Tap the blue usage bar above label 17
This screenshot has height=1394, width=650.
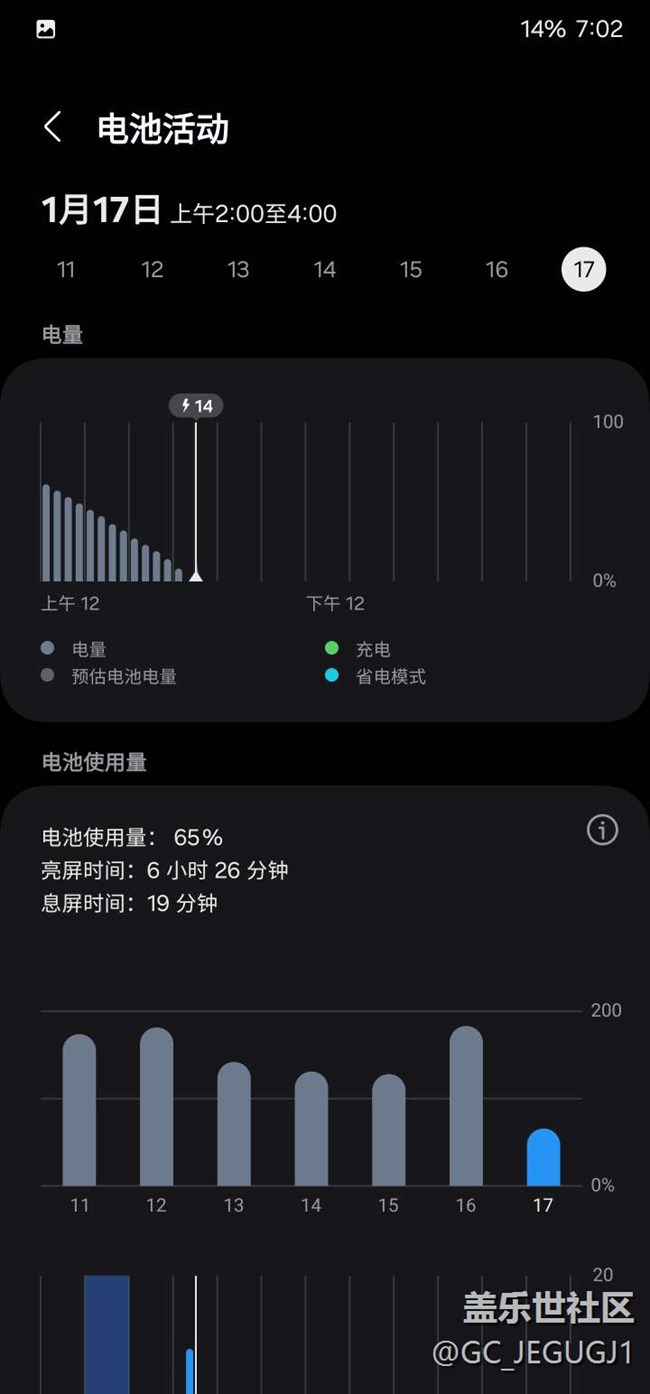pos(543,1158)
